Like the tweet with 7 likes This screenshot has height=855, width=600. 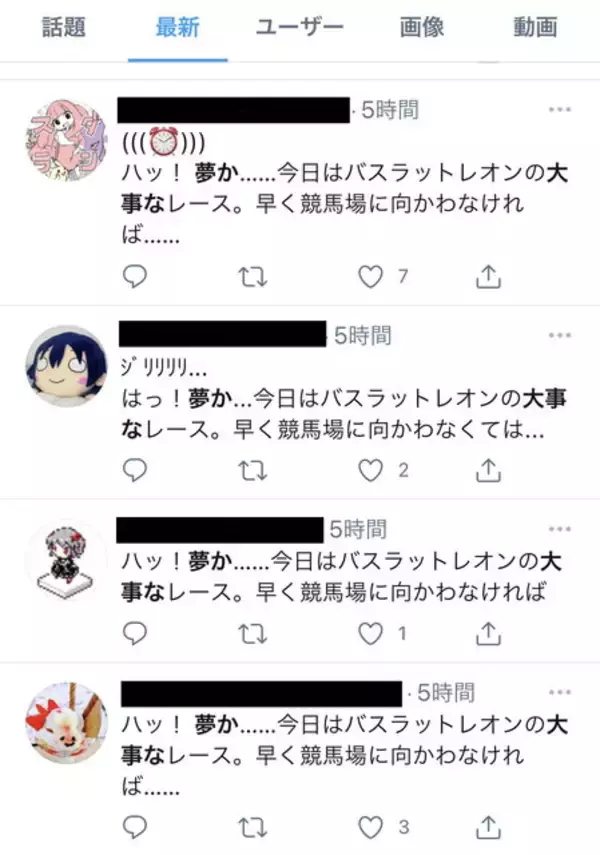(x=371, y=277)
